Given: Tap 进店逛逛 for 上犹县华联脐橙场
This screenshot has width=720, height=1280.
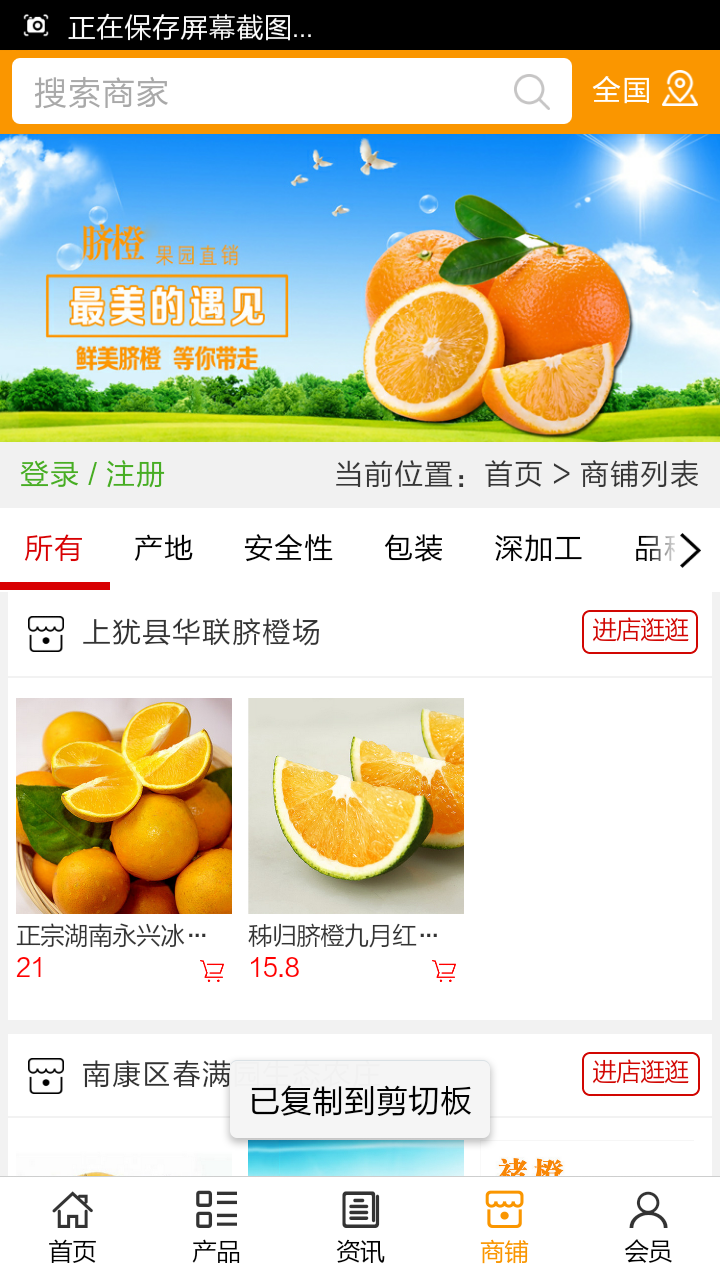Looking at the screenshot, I should 640,631.
